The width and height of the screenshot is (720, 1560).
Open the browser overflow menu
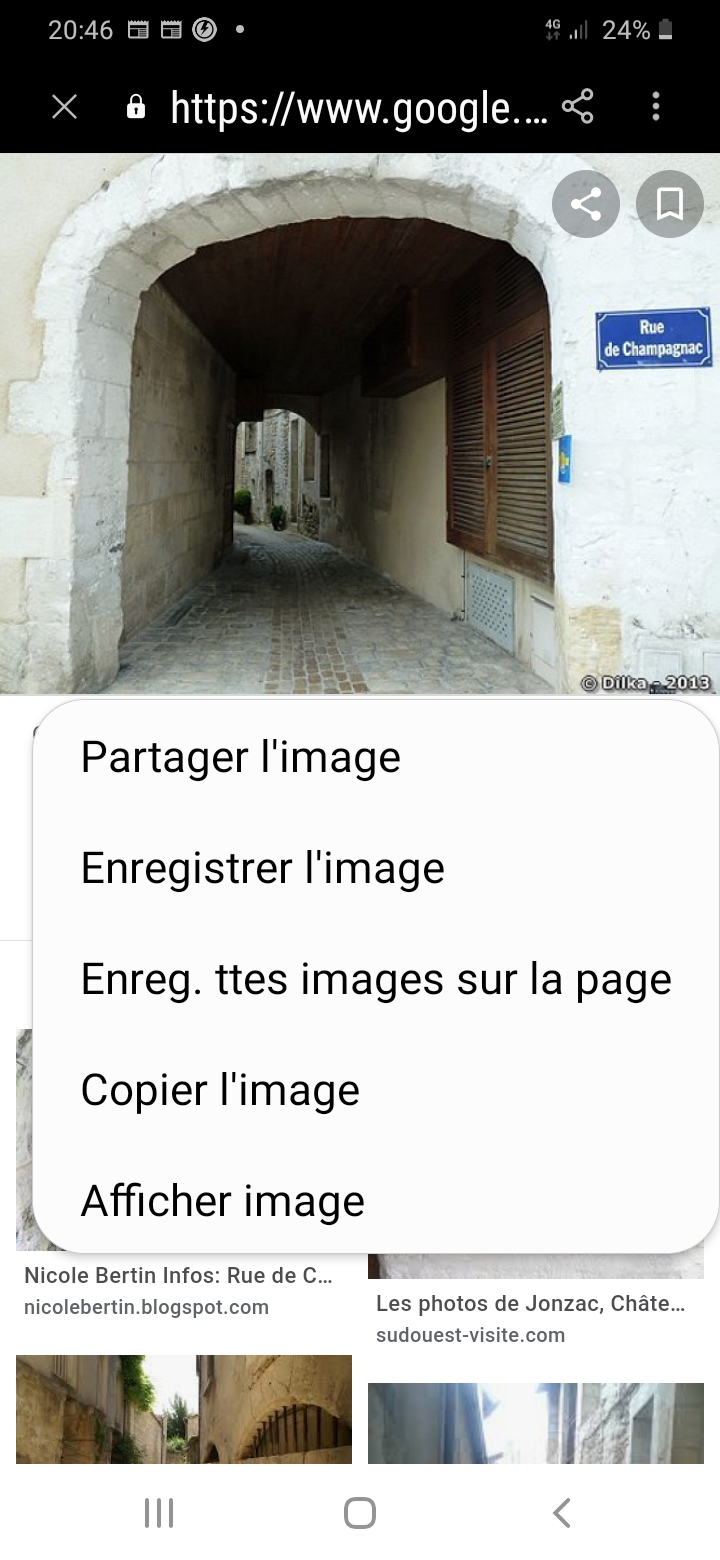point(656,107)
